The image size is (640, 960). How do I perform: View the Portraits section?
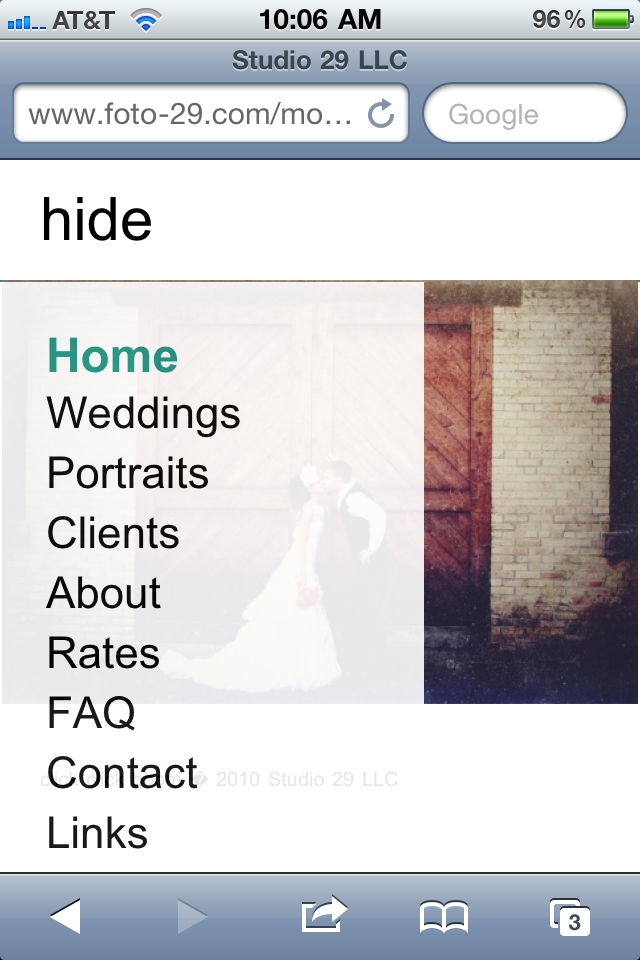pyautogui.click(x=127, y=473)
